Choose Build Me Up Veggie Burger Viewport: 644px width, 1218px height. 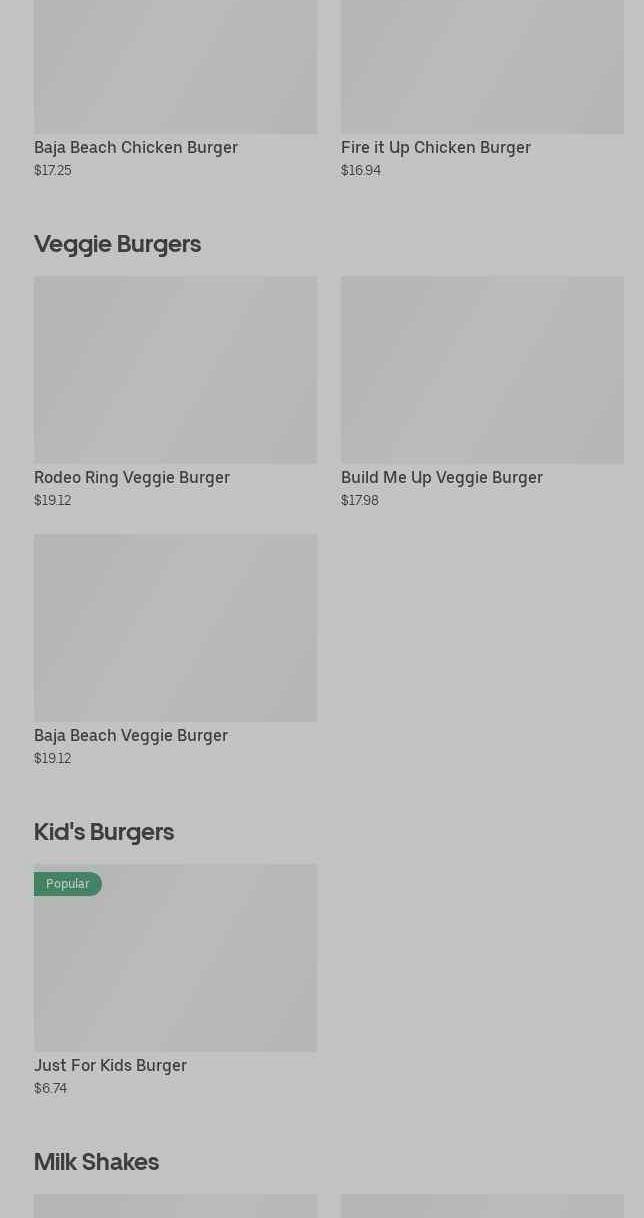coord(482,393)
